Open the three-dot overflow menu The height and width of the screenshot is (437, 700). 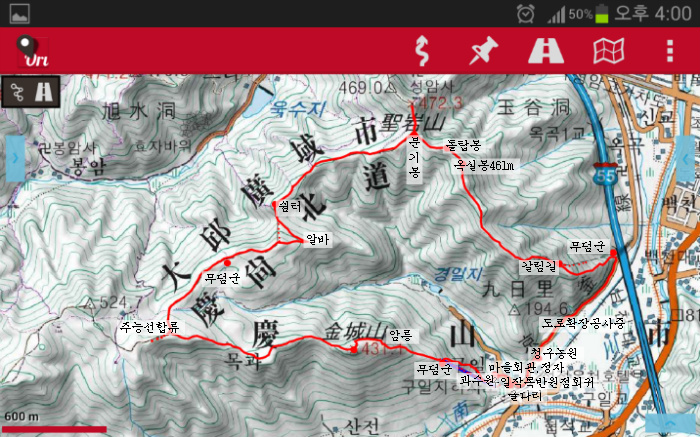(x=669, y=50)
